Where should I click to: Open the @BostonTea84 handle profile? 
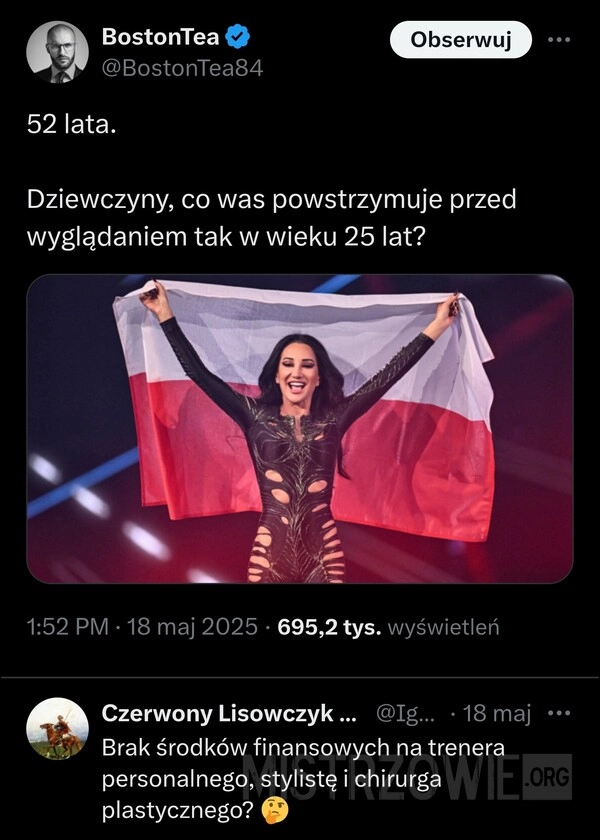click(182, 69)
